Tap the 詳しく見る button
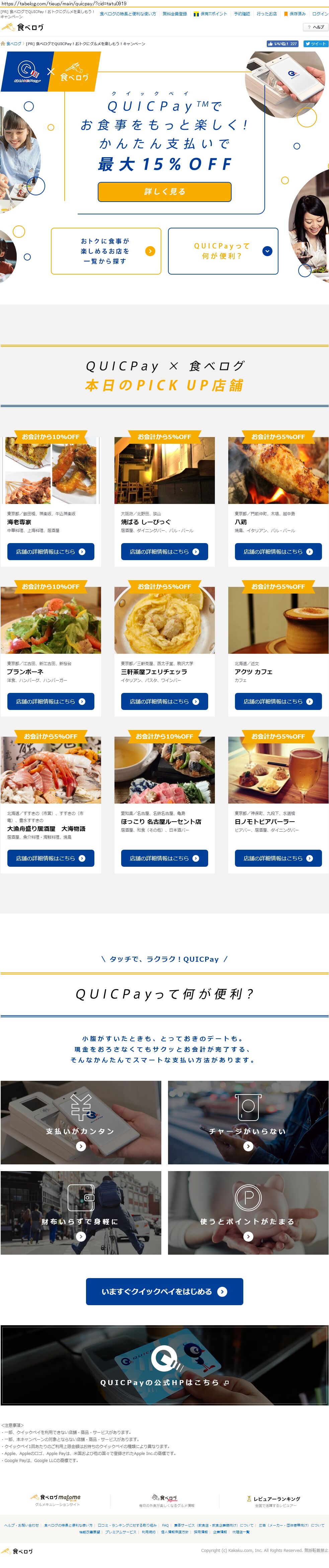This screenshot has height=1568, width=329. tap(165, 191)
